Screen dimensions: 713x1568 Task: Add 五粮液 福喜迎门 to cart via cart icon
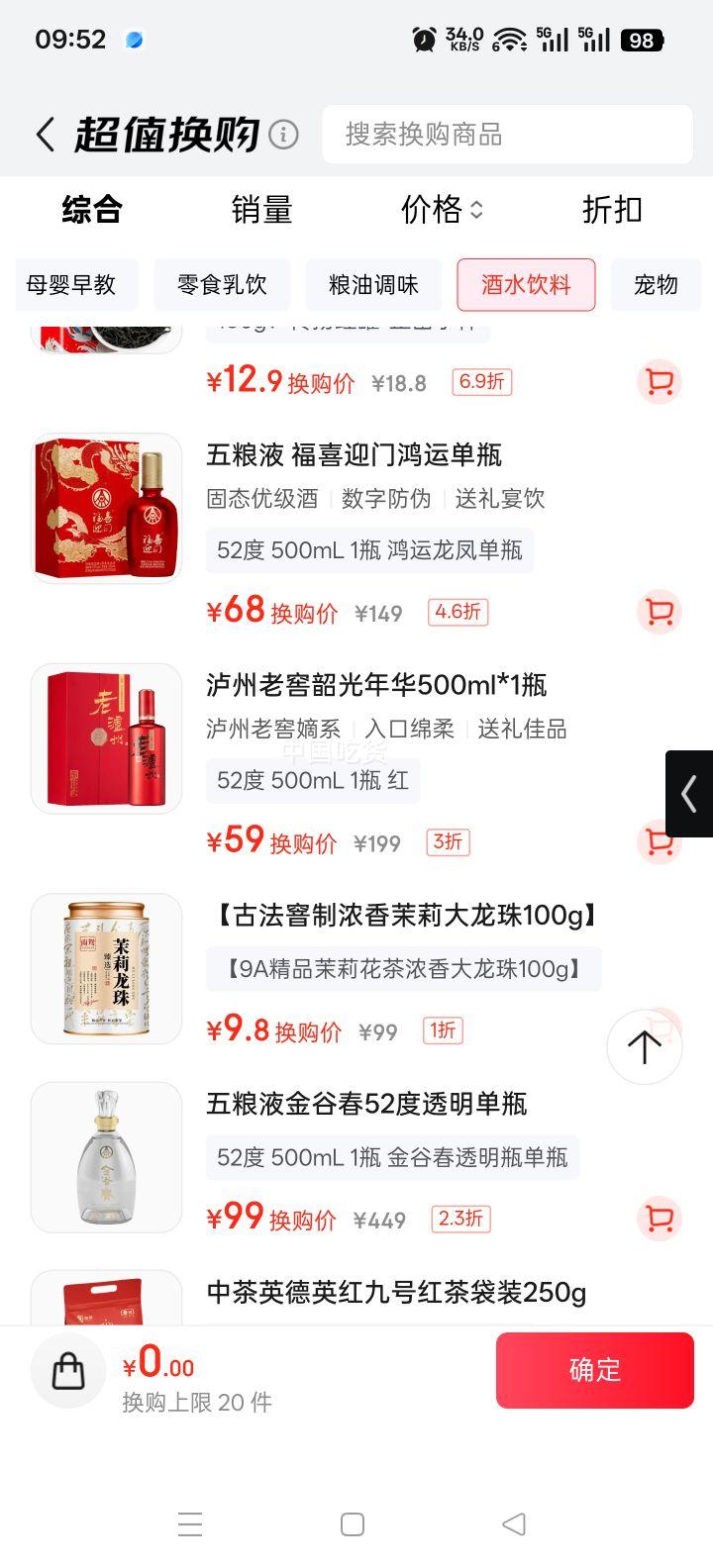tap(659, 612)
